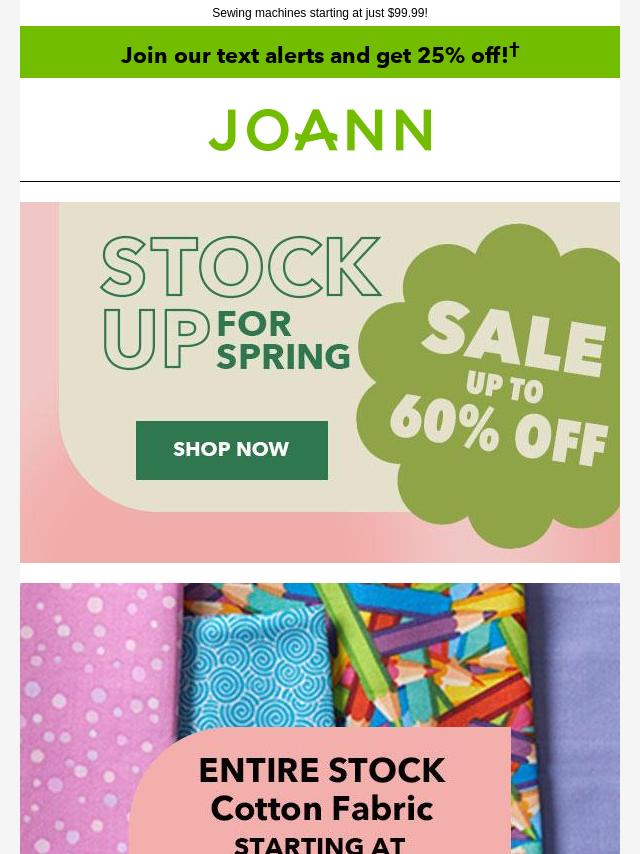Tap the Shop Now button
The image size is (640, 854).
231,450
